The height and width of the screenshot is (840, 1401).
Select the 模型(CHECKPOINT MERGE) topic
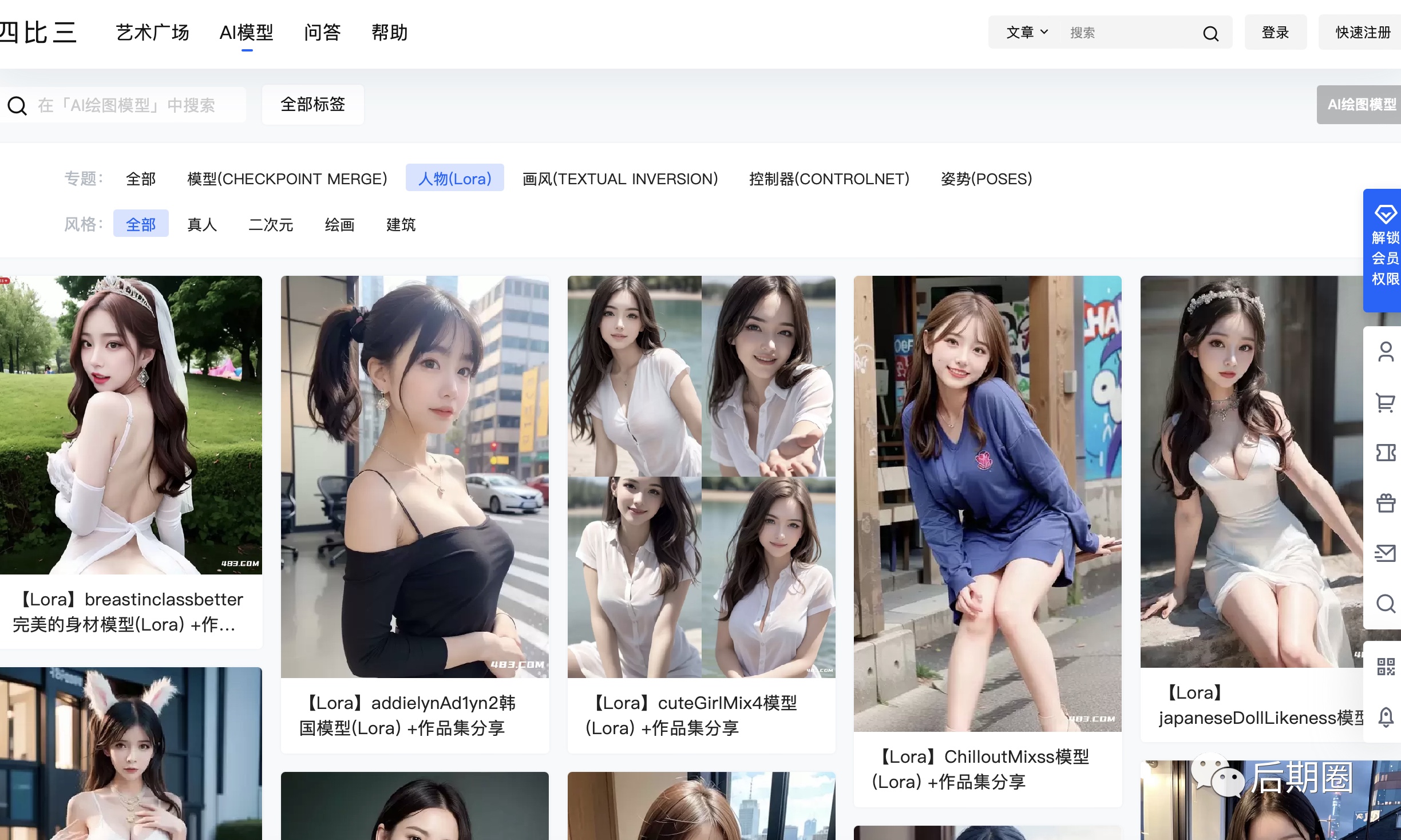287,179
